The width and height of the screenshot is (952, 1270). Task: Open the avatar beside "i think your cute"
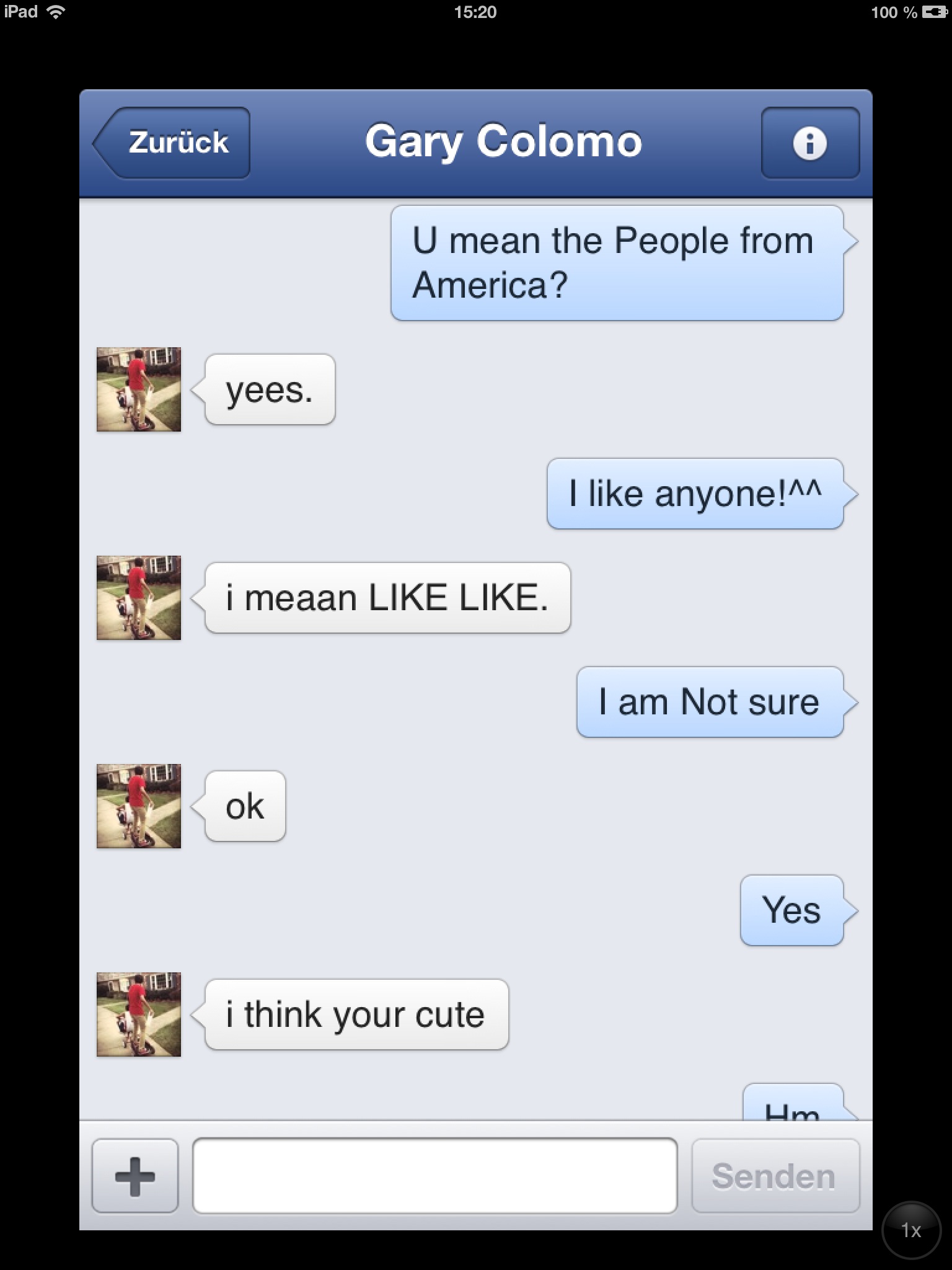[139, 1015]
